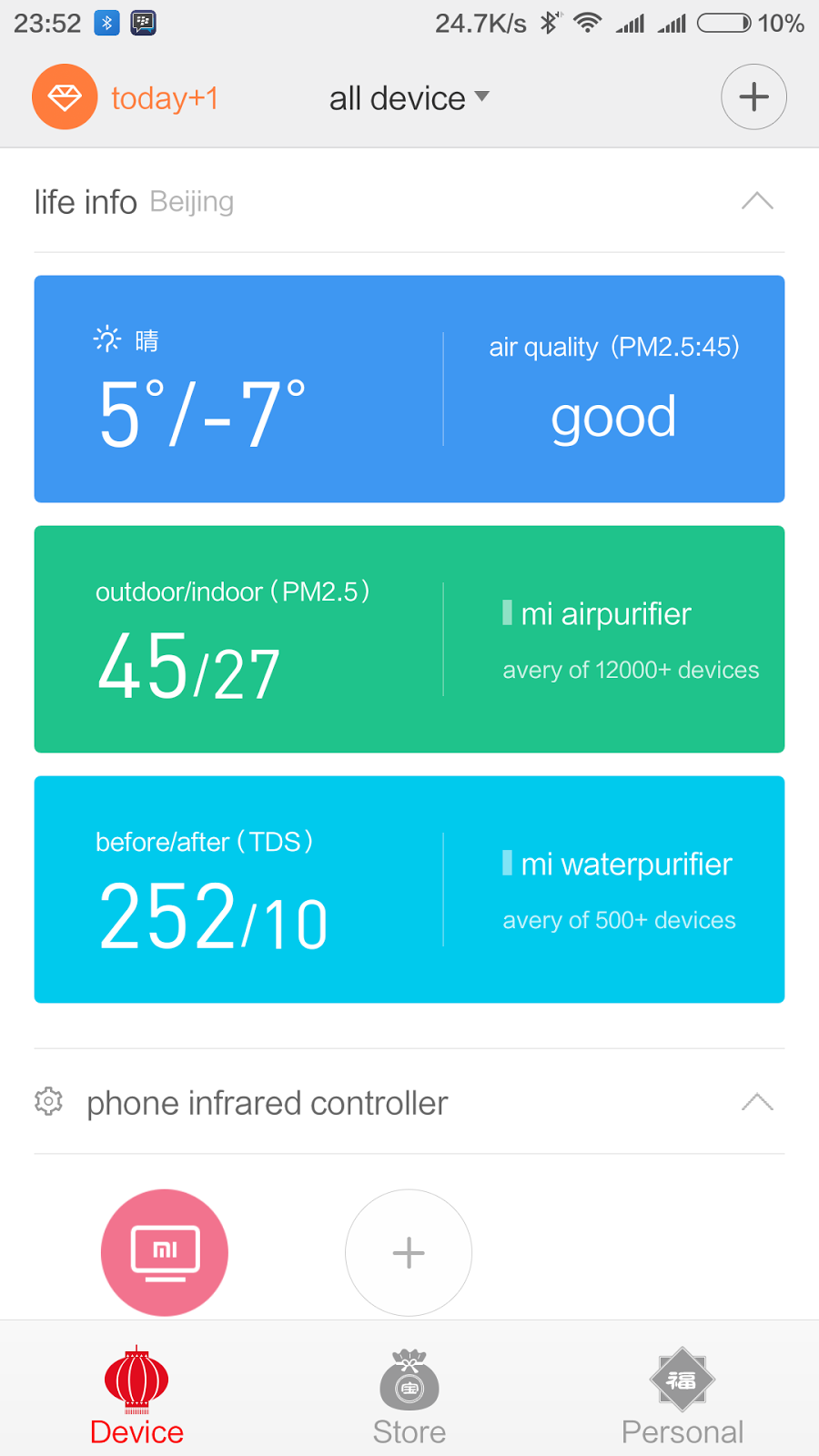Check the battery indicator at 10%
This screenshot has width=819, height=1456.
tap(723, 23)
